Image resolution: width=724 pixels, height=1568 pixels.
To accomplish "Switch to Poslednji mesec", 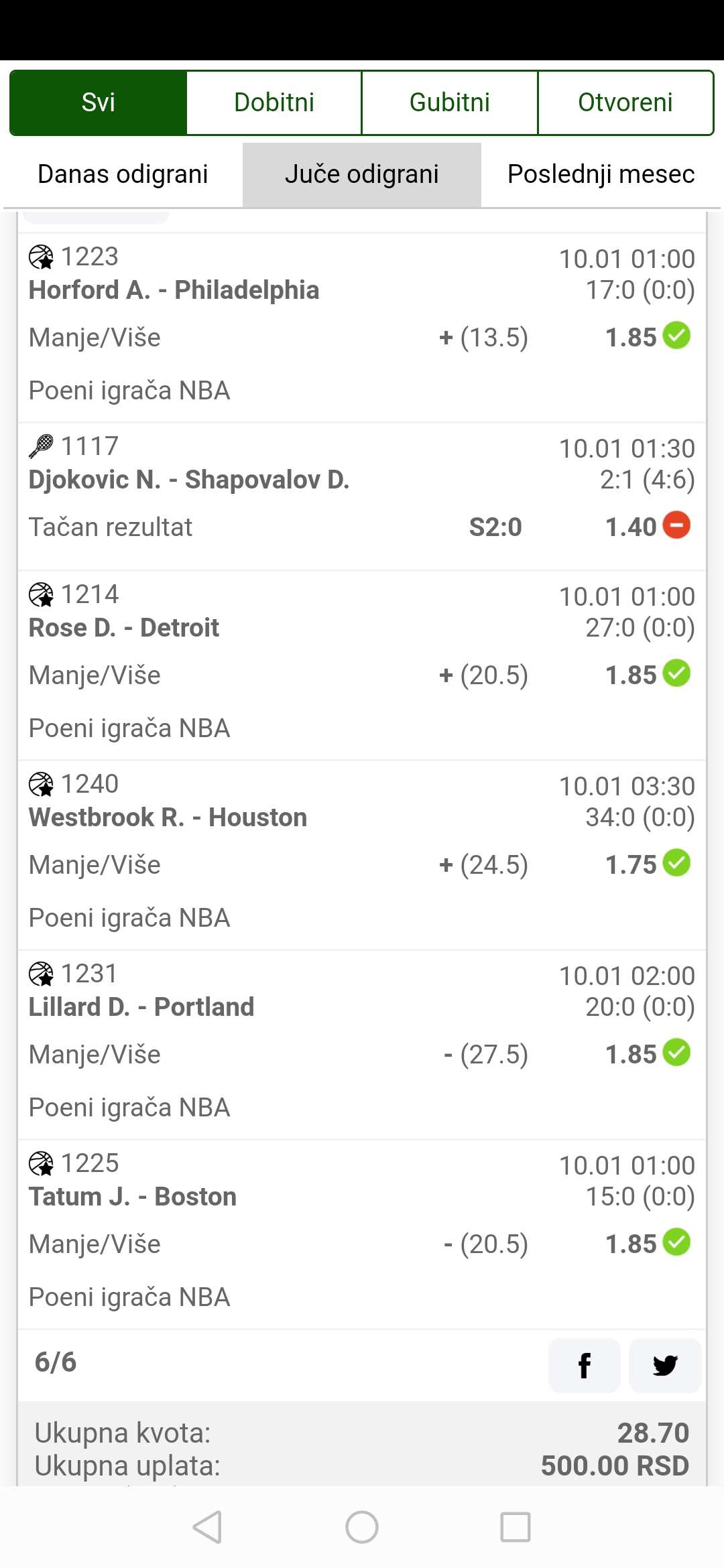I will coord(601,174).
